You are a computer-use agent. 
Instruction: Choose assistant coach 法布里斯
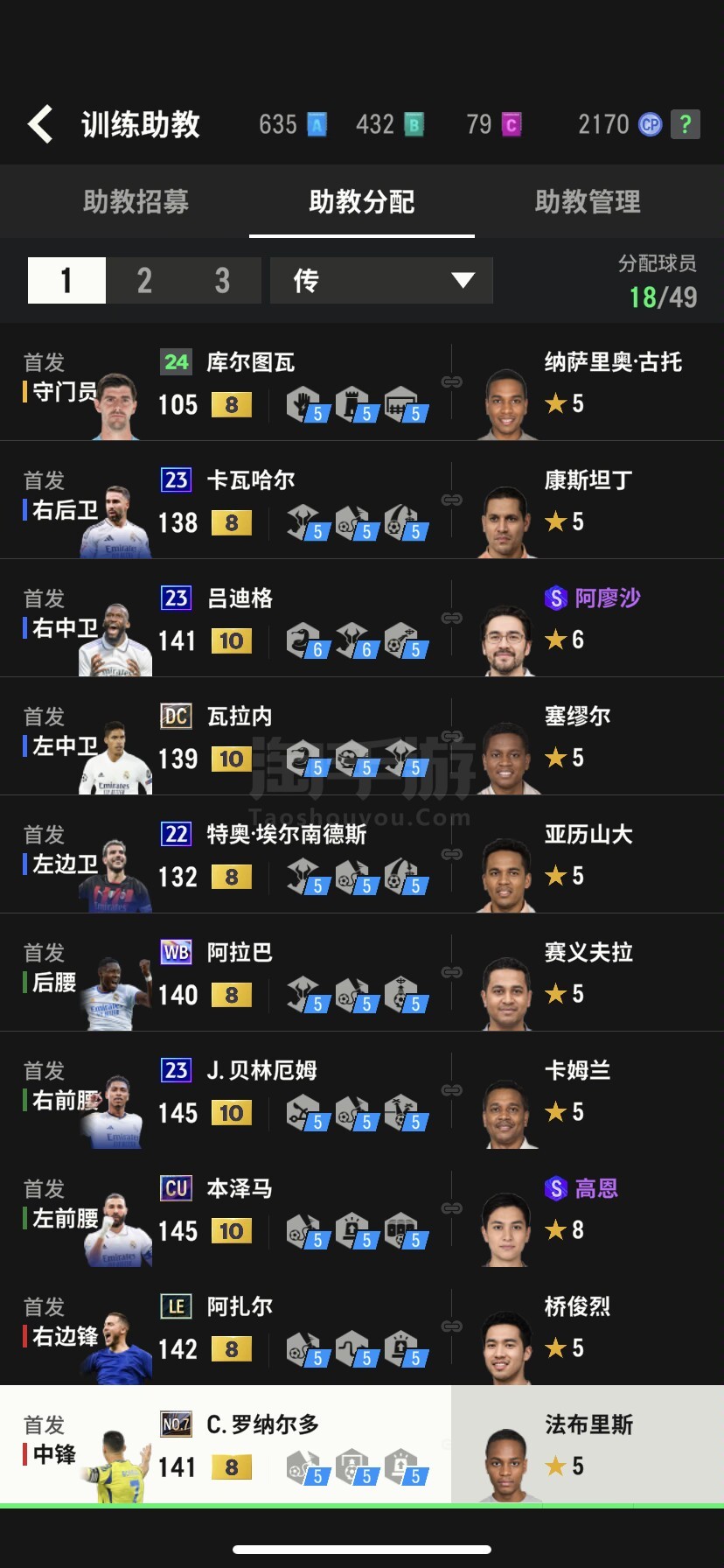[x=588, y=1445]
